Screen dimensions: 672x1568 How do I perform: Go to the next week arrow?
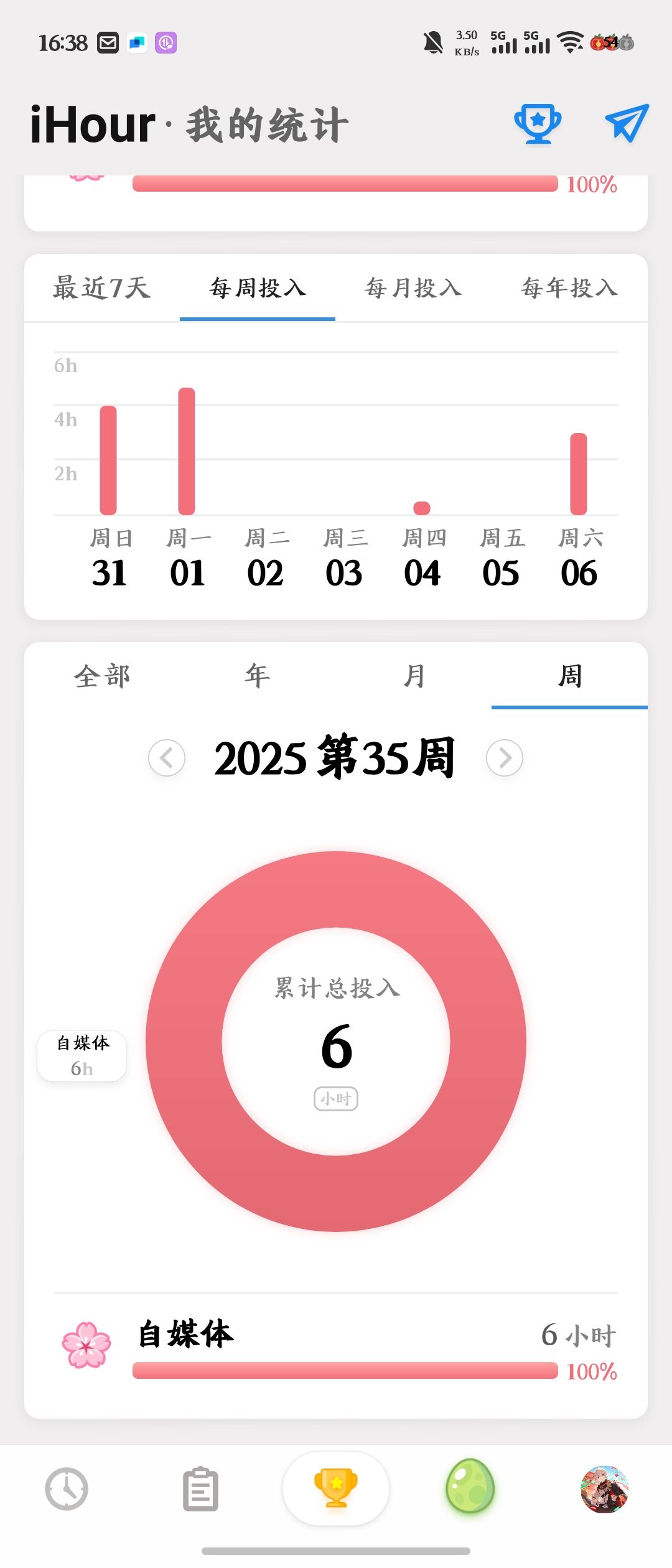tap(505, 758)
